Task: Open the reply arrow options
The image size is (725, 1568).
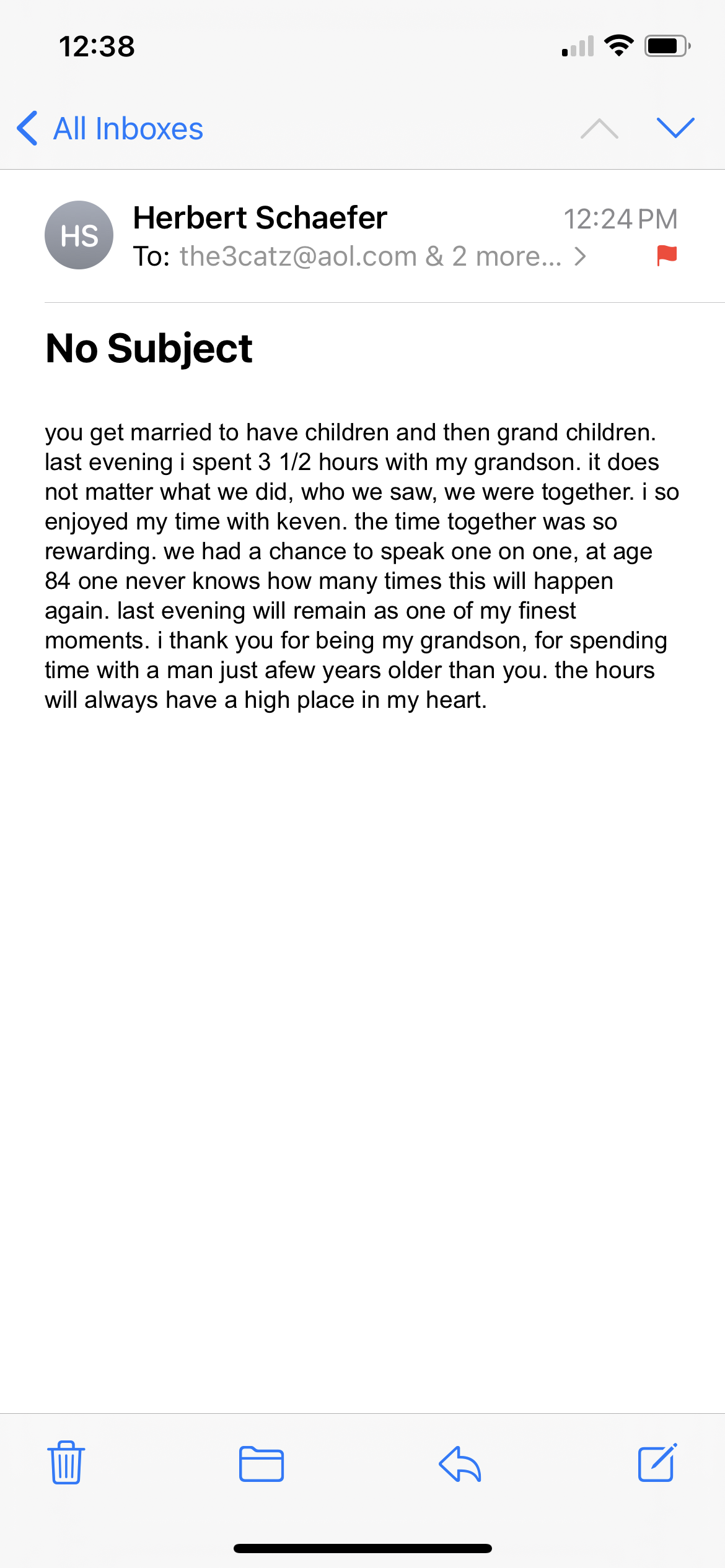Action: (x=460, y=1464)
